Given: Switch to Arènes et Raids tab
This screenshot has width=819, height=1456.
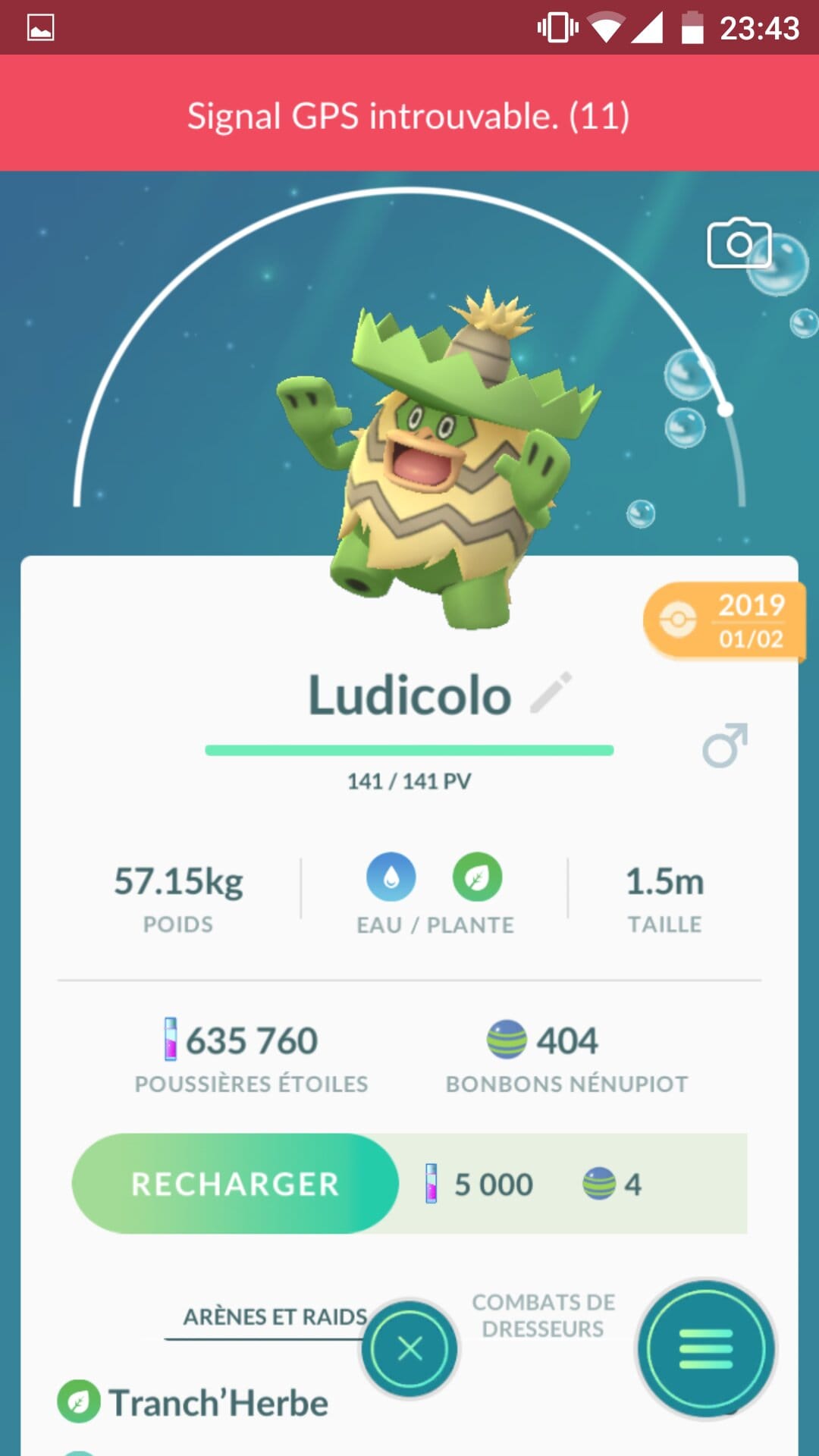Looking at the screenshot, I should (x=275, y=1317).
